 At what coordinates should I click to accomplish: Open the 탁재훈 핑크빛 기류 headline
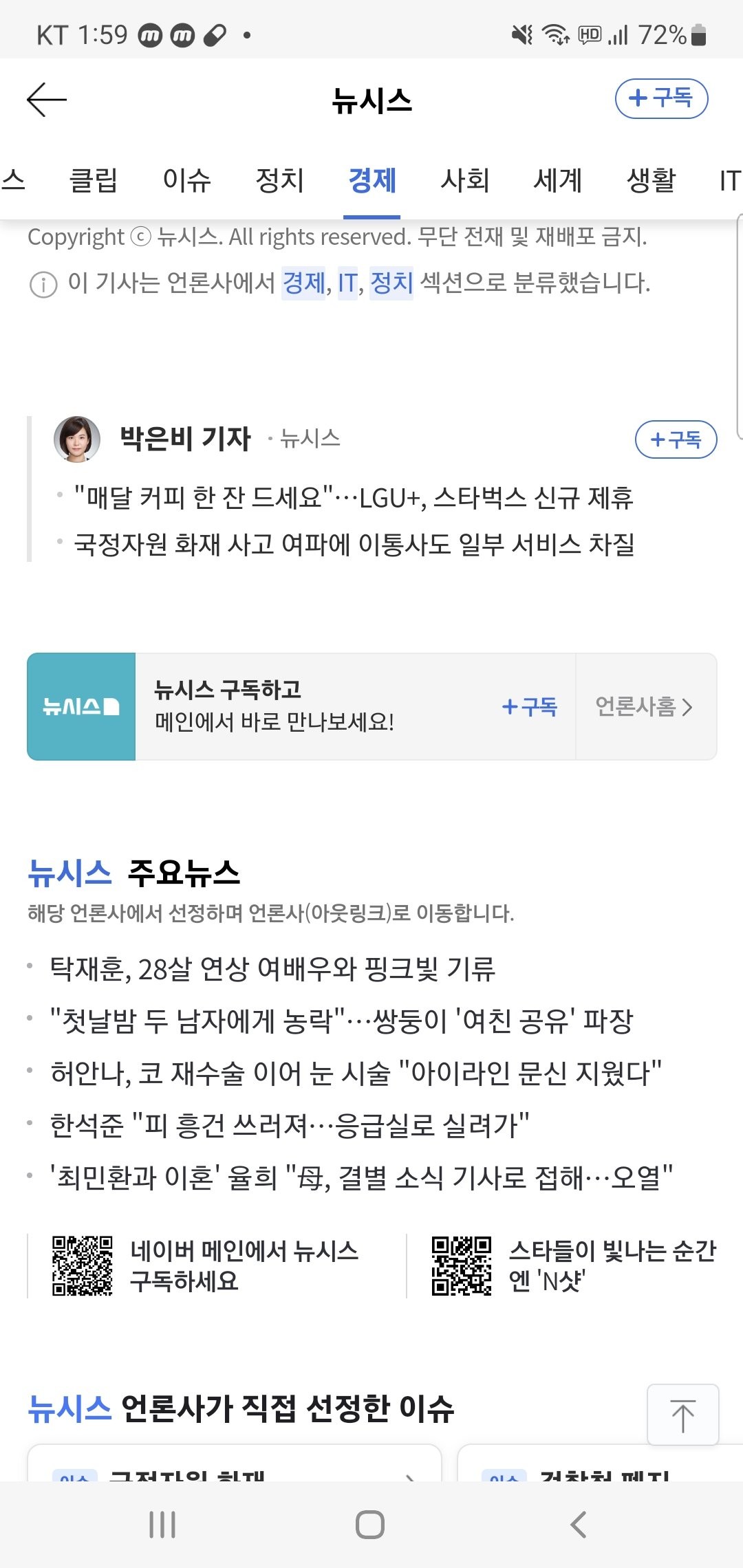[272, 969]
